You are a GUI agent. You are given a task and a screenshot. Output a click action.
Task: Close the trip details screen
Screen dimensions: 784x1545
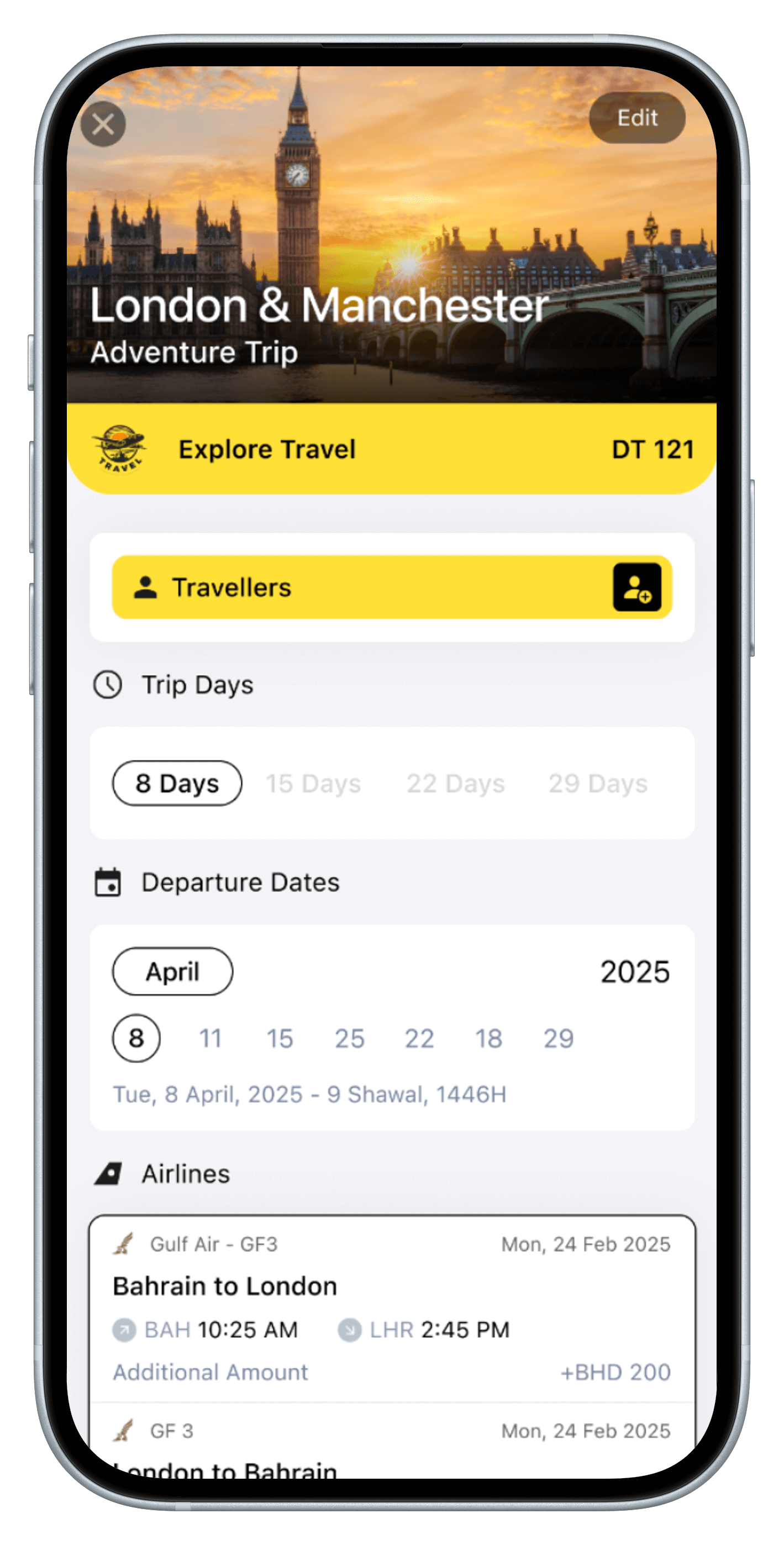[x=103, y=124]
